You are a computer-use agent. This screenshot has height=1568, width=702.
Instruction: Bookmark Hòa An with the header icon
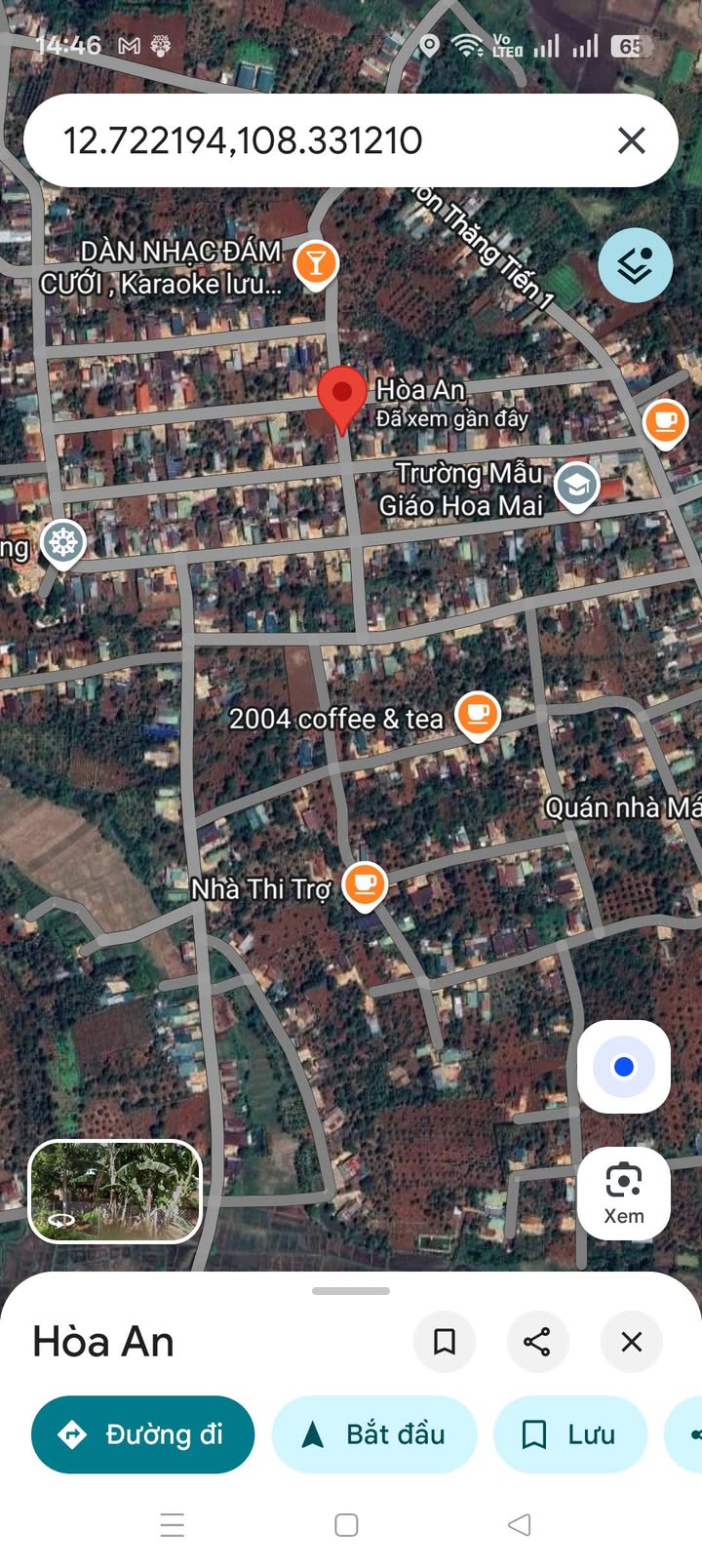[445, 1342]
